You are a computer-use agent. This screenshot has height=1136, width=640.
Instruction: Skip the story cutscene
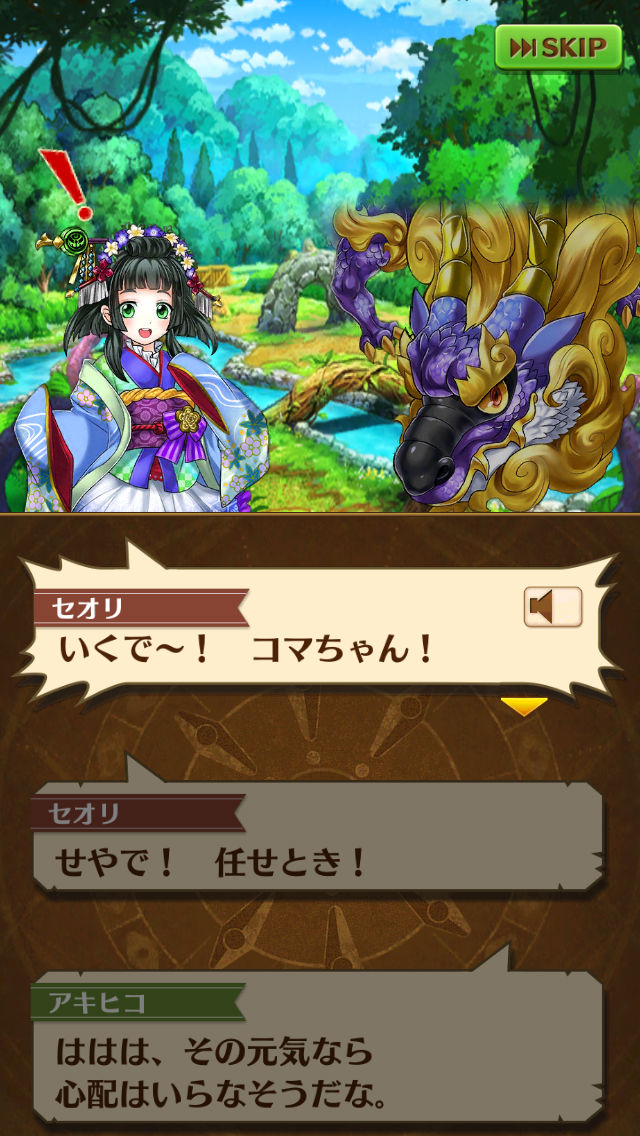[558, 47]
